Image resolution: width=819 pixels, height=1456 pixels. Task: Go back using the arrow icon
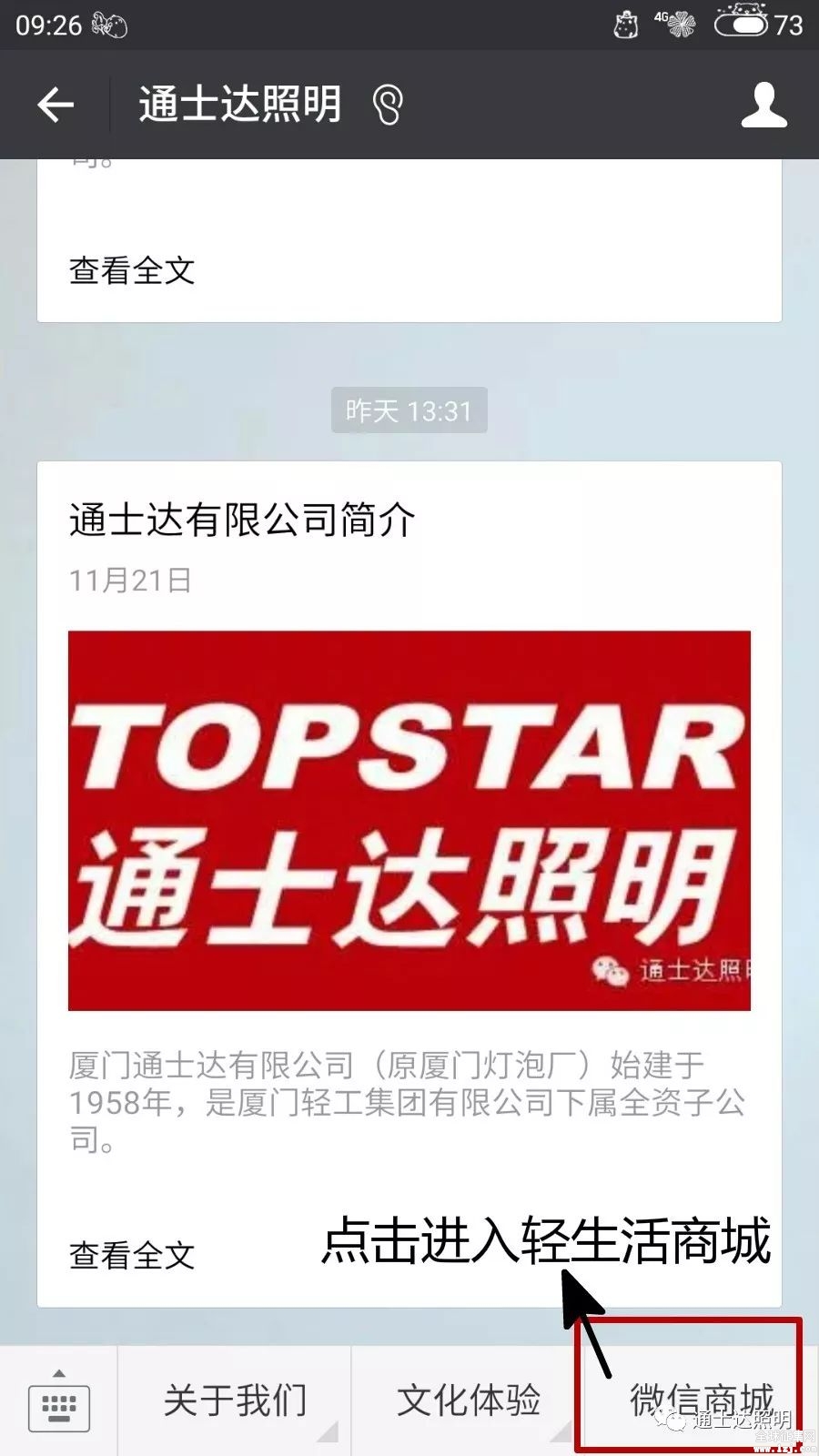[x=55, y=105]
